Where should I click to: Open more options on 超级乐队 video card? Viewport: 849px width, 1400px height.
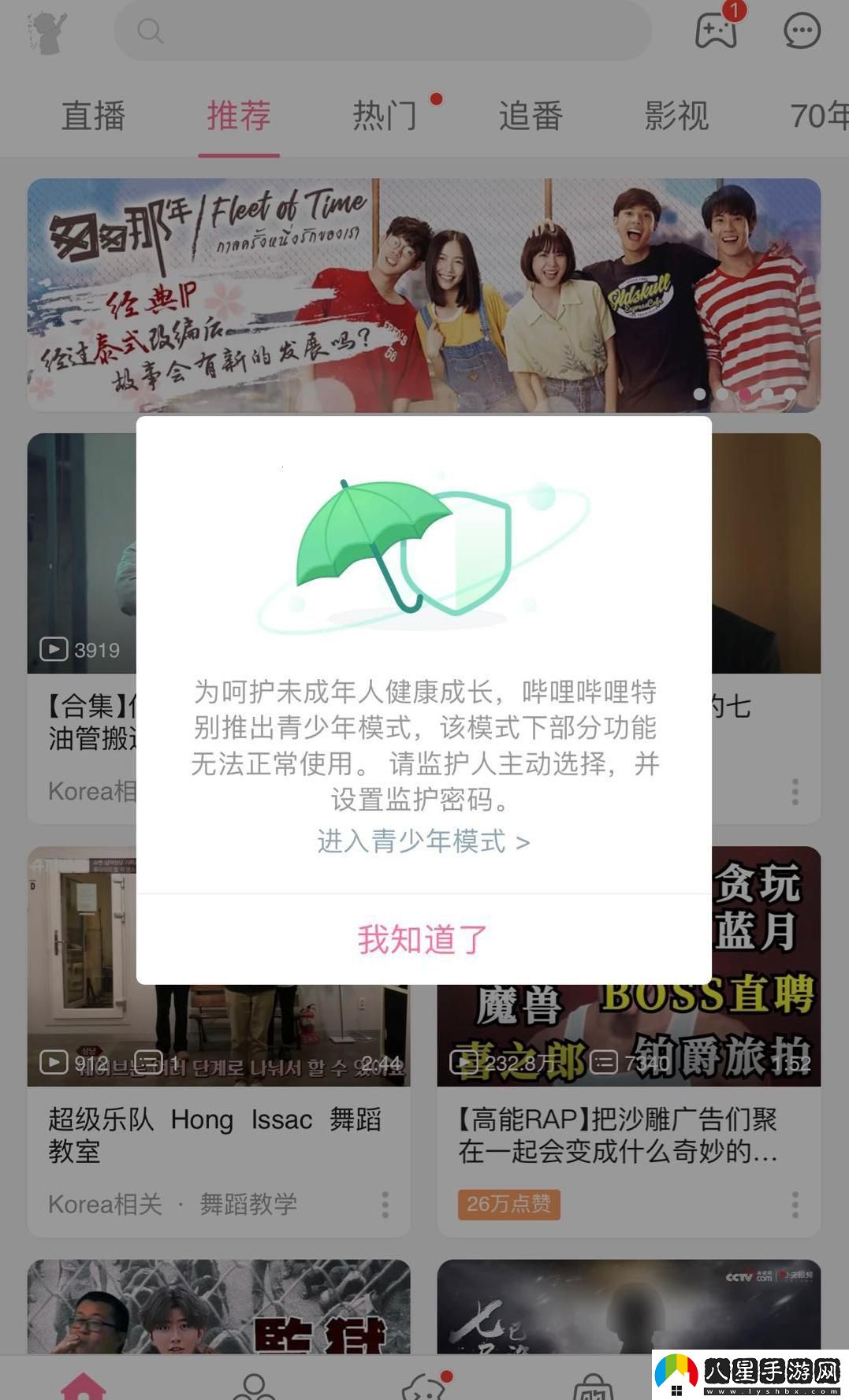[385, 1204]
